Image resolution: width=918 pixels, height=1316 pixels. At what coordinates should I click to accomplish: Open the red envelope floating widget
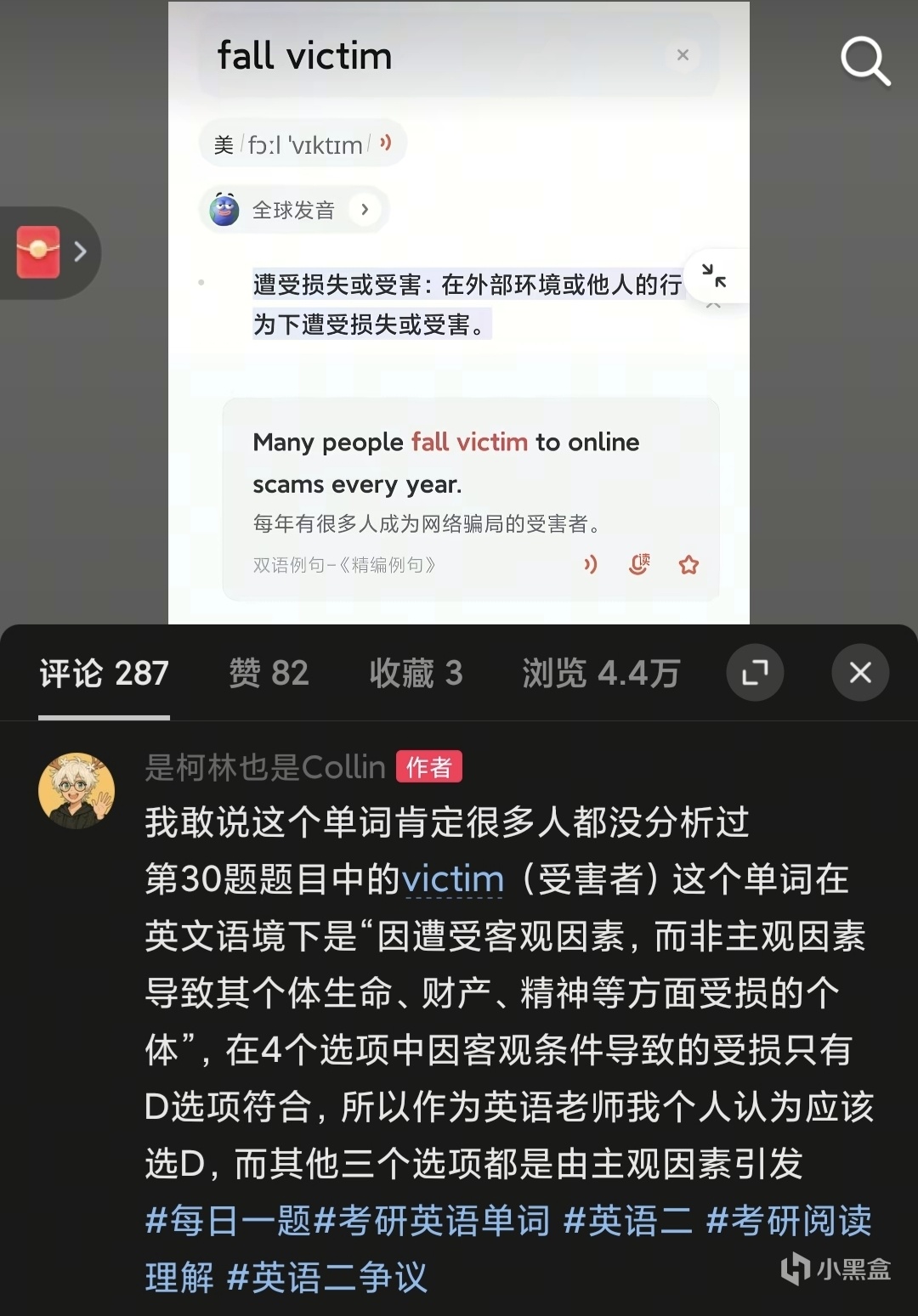click(x=39, y=252)
